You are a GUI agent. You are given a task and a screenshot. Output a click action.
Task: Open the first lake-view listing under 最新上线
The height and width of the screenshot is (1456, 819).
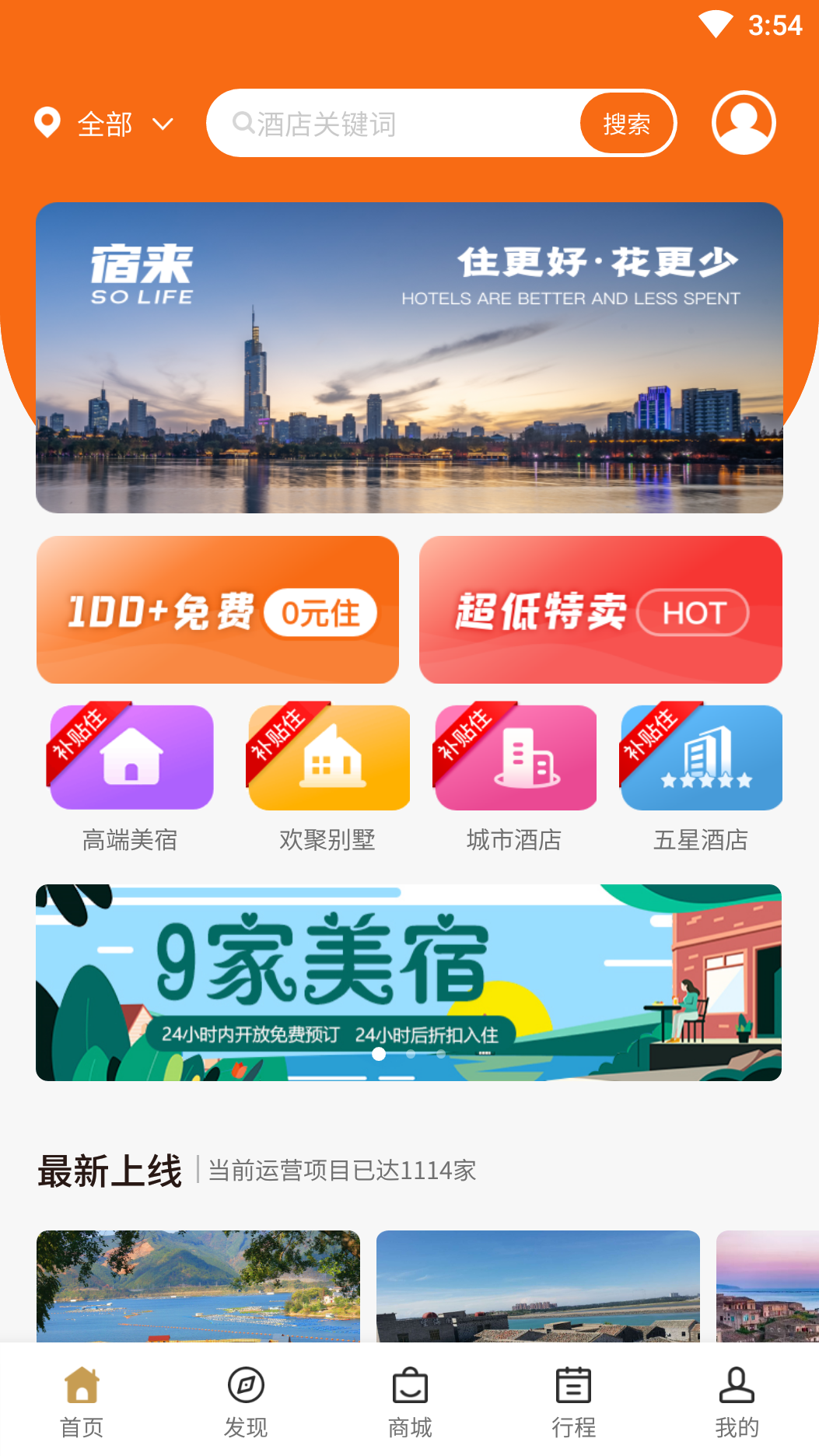point(198,1286)
